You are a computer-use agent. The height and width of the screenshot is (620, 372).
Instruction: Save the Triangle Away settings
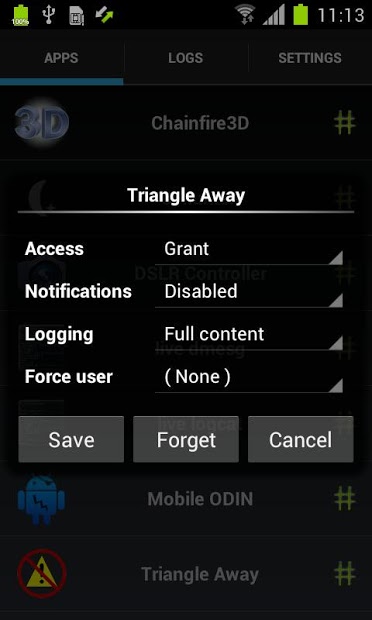(71, 439)
